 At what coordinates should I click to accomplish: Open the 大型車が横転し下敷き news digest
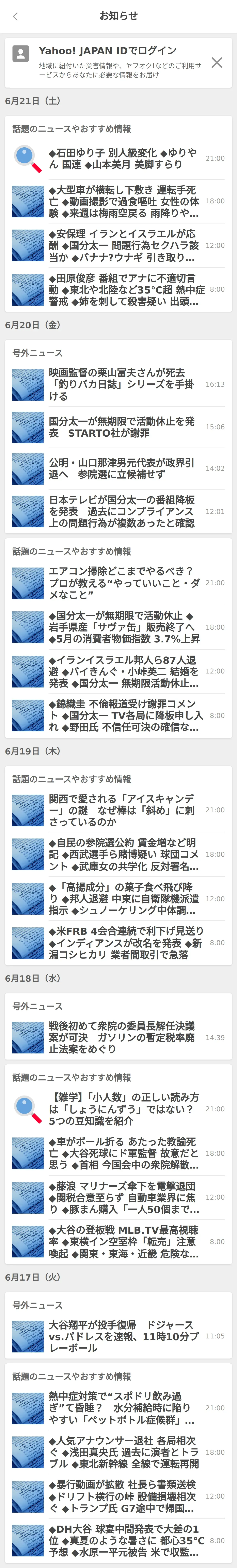tap(118, 202)
